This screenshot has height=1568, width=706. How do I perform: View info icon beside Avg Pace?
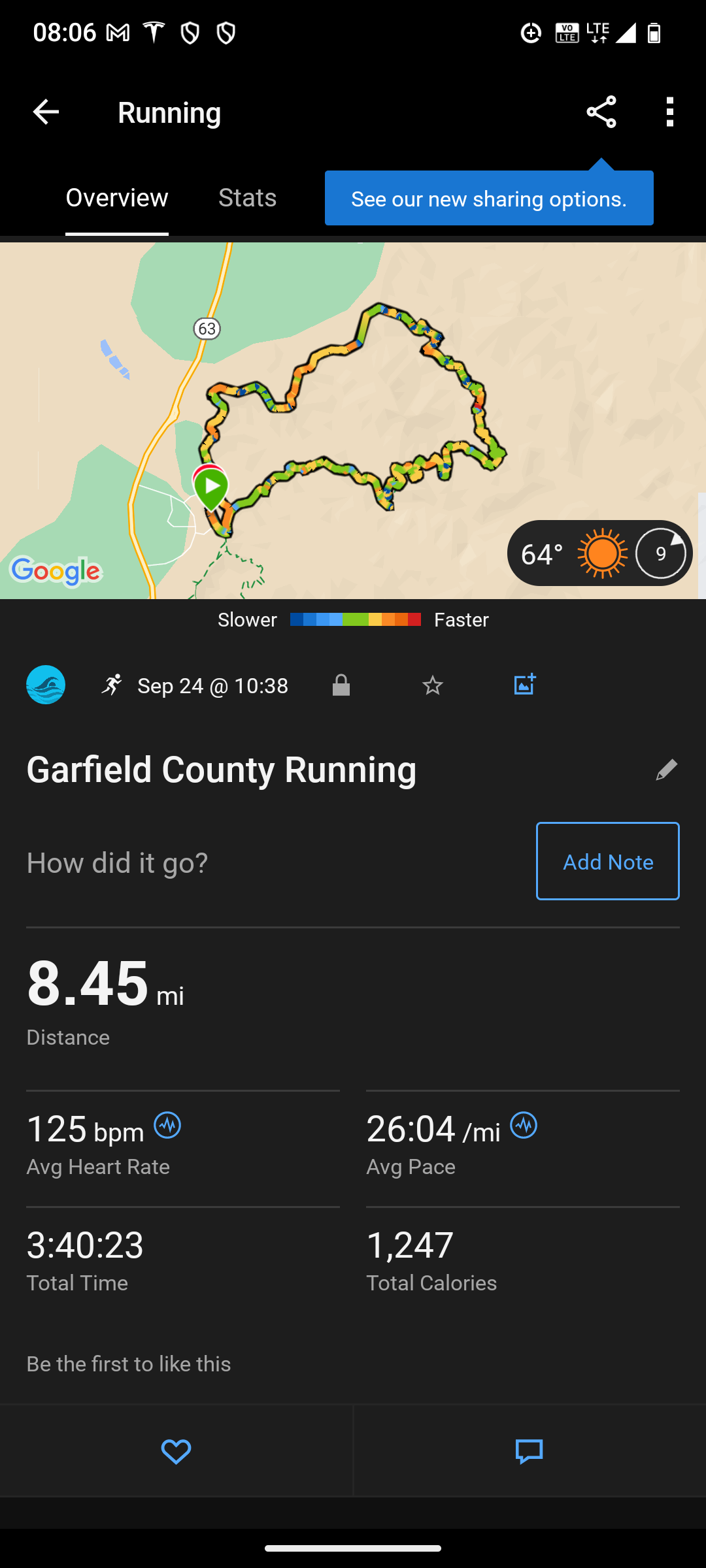click(x=524, y=1126)
